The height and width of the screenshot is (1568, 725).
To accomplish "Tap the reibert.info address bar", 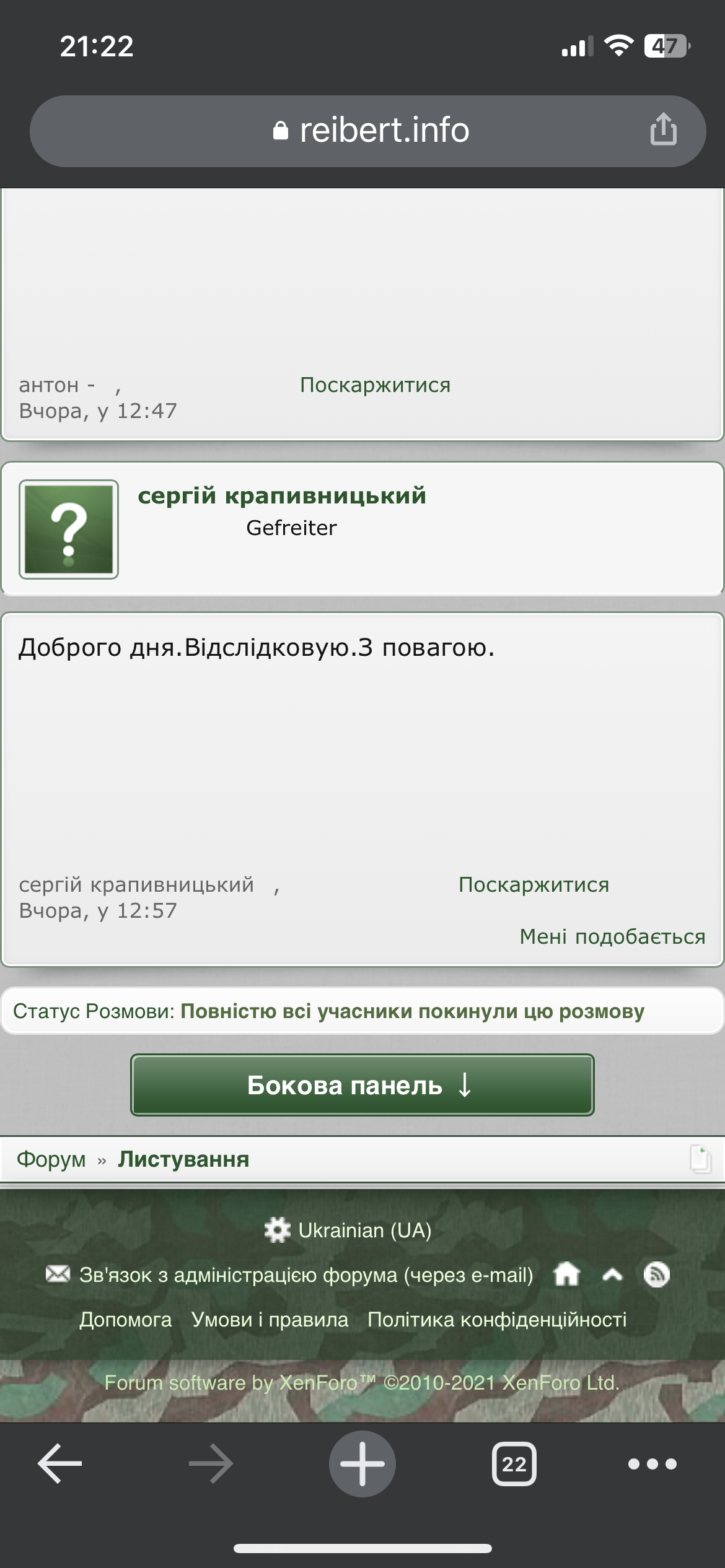I will (x=367, y=131).
